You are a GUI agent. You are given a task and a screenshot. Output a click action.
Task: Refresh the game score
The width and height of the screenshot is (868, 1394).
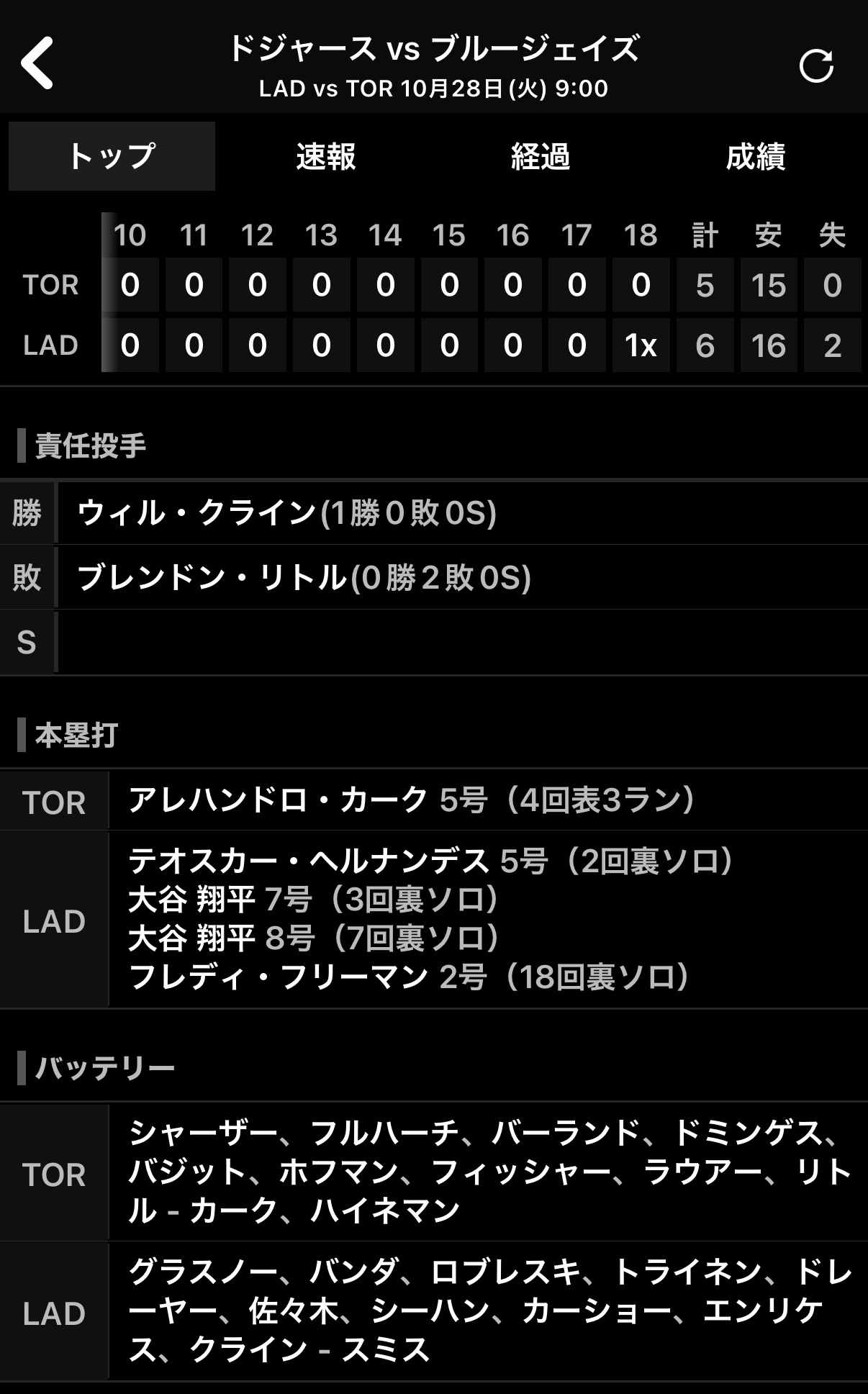click(x=816, y=66)
